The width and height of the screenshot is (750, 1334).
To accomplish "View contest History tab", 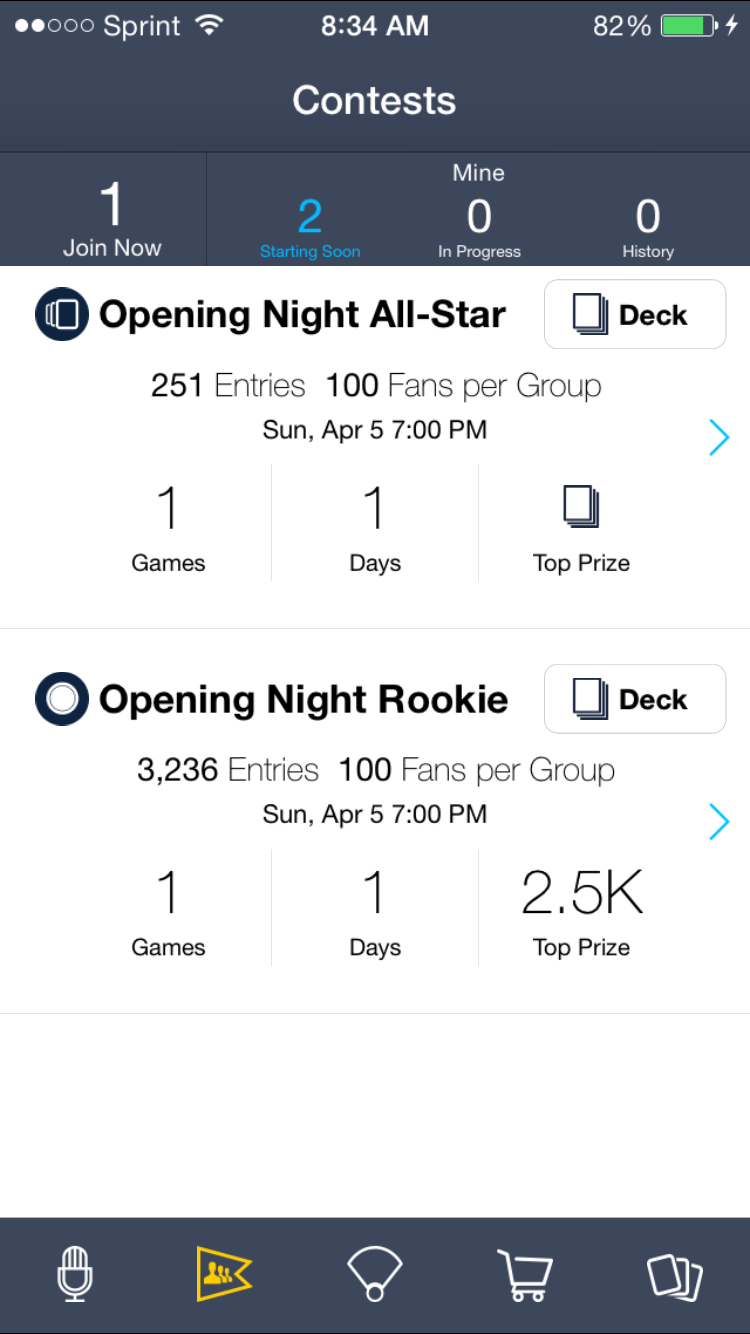I will [648, 228].
